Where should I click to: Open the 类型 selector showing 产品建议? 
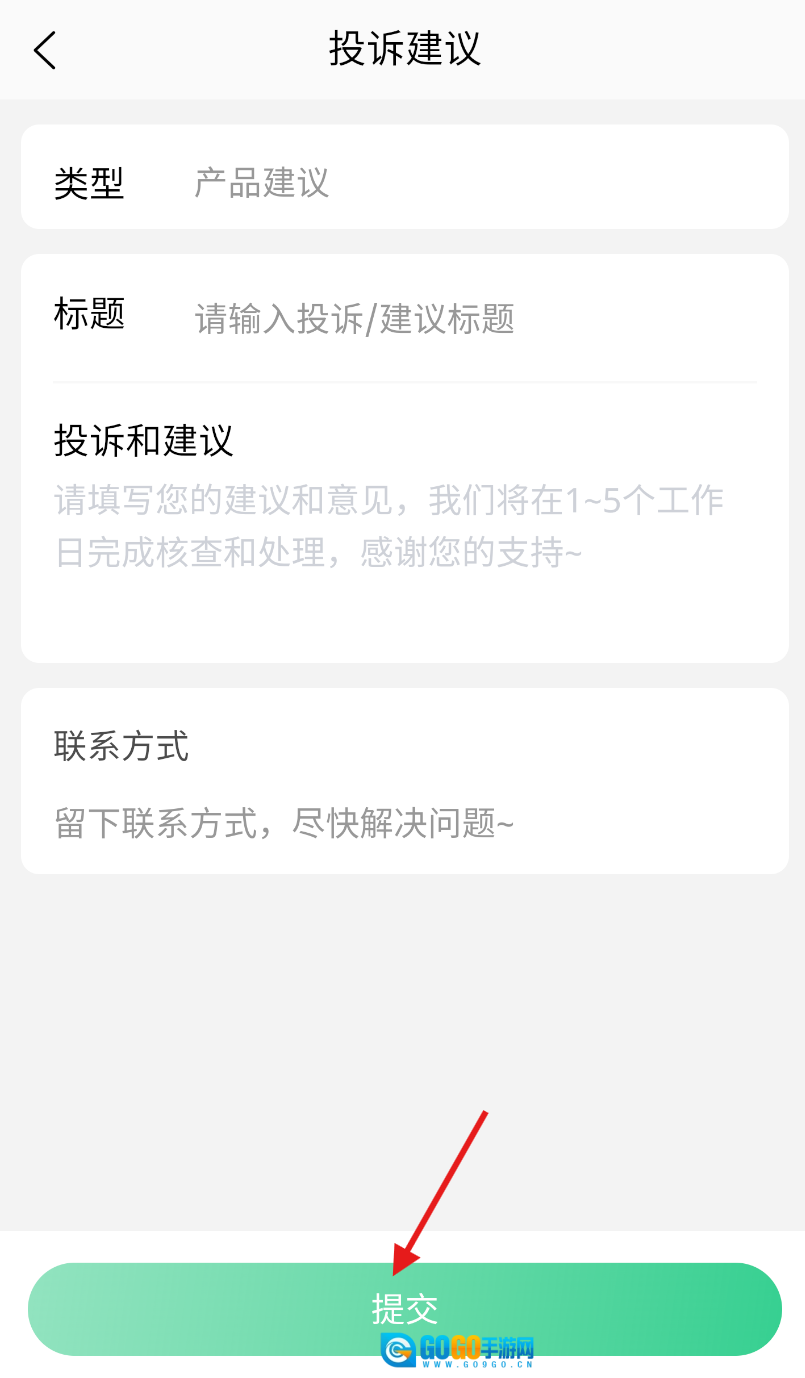click(262, 183)
